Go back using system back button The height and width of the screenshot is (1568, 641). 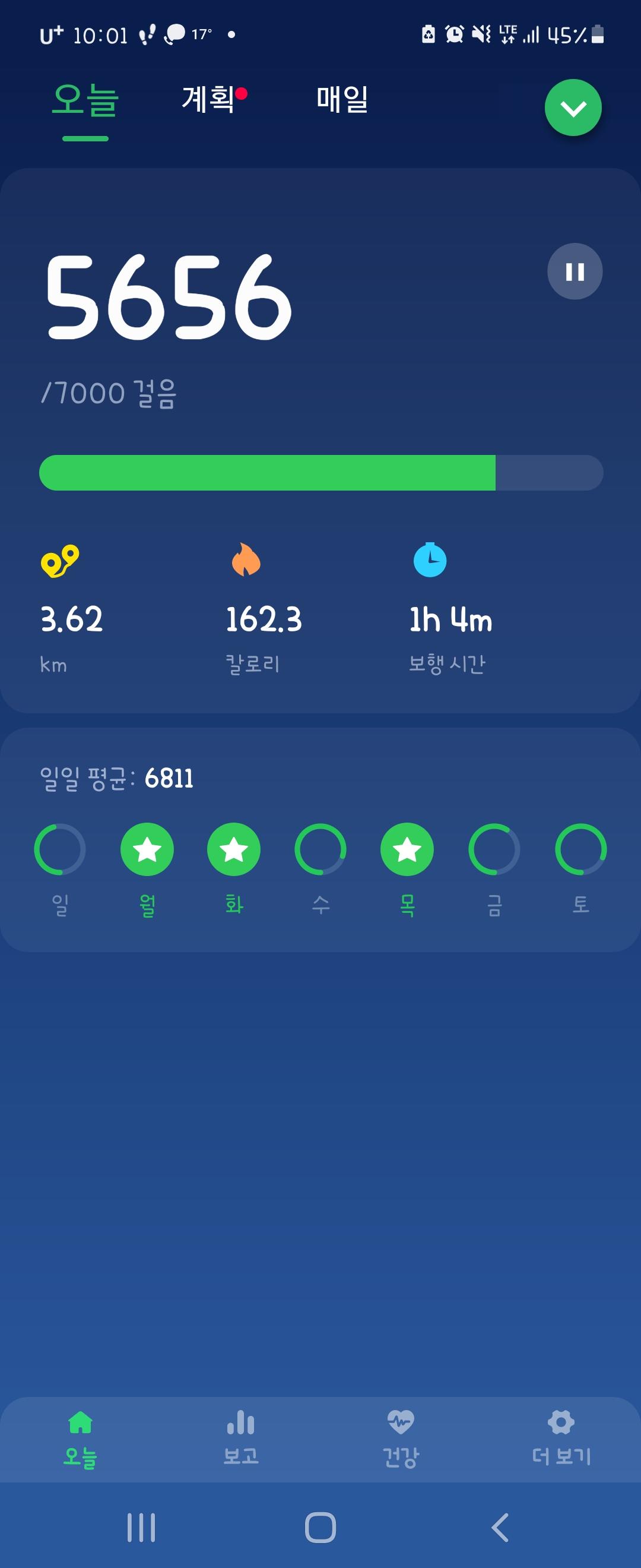click(x=500, y=1527)
